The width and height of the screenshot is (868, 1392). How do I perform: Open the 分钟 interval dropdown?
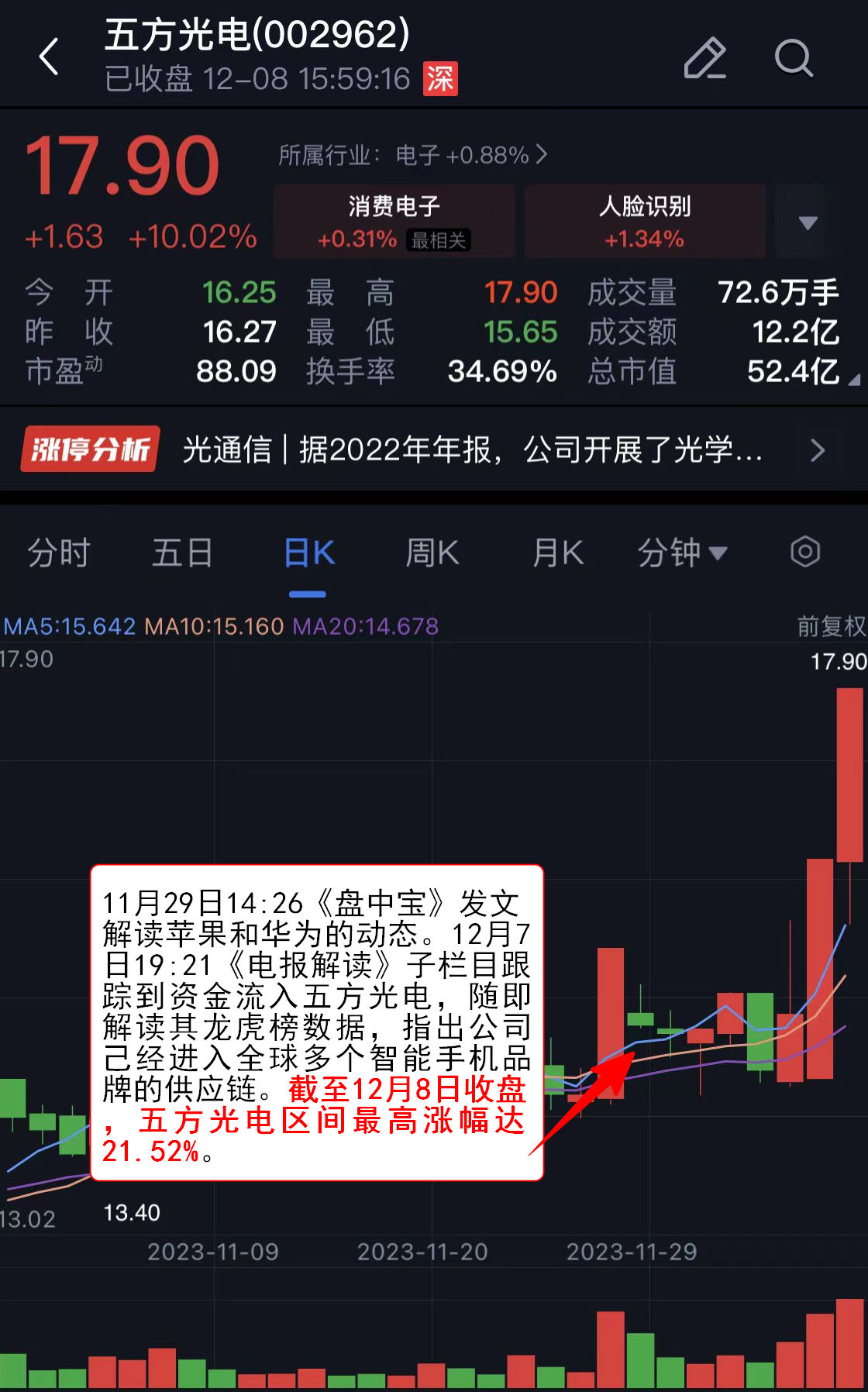(682, 553)
